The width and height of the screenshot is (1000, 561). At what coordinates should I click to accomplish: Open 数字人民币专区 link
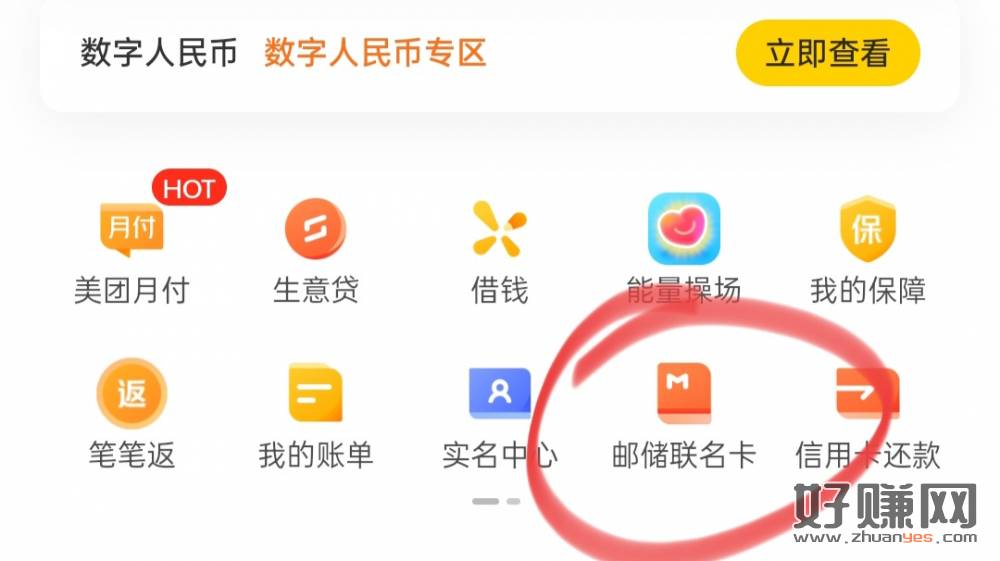(375, 53)
